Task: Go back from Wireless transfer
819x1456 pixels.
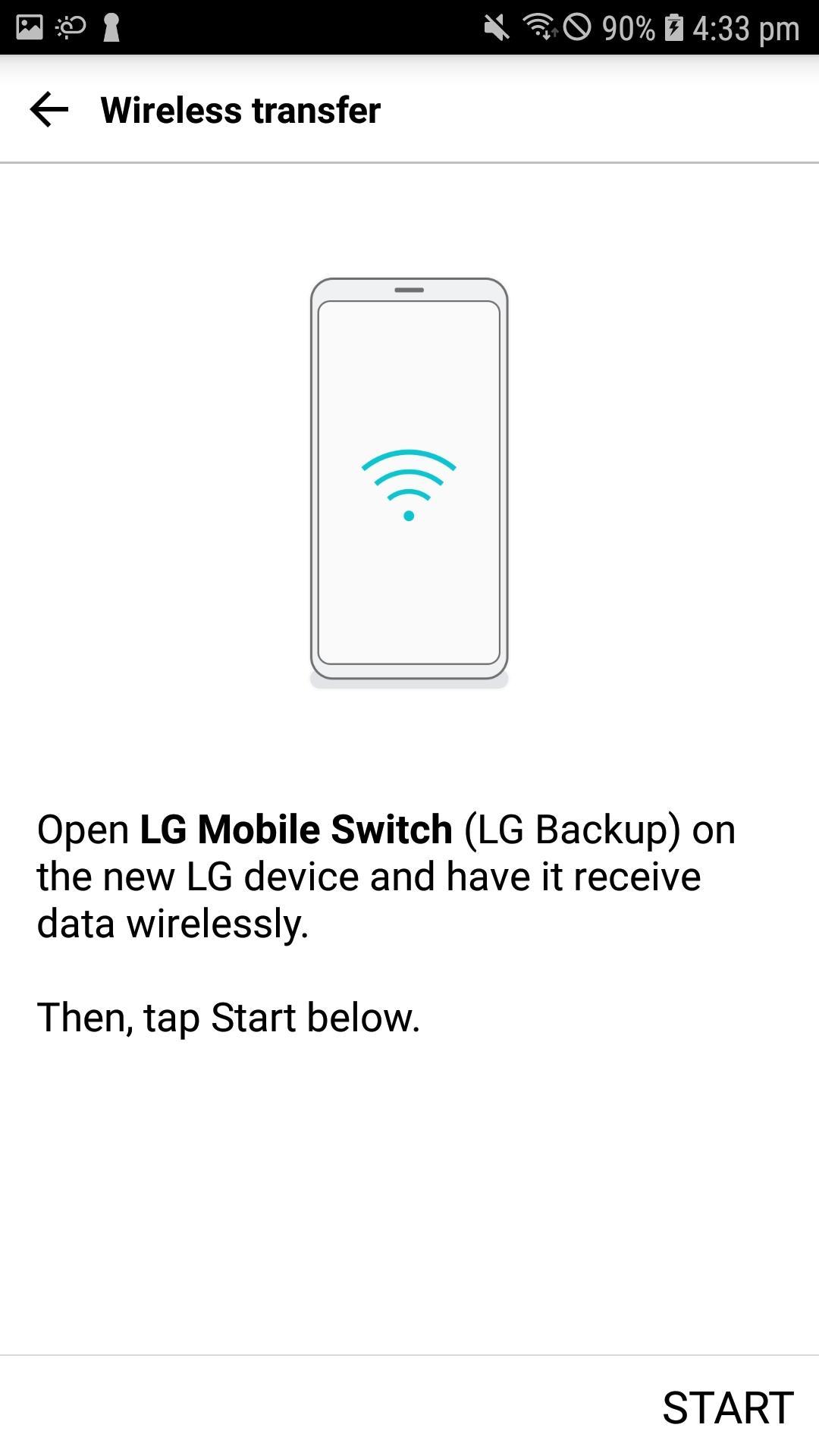Action: [49, 110]
